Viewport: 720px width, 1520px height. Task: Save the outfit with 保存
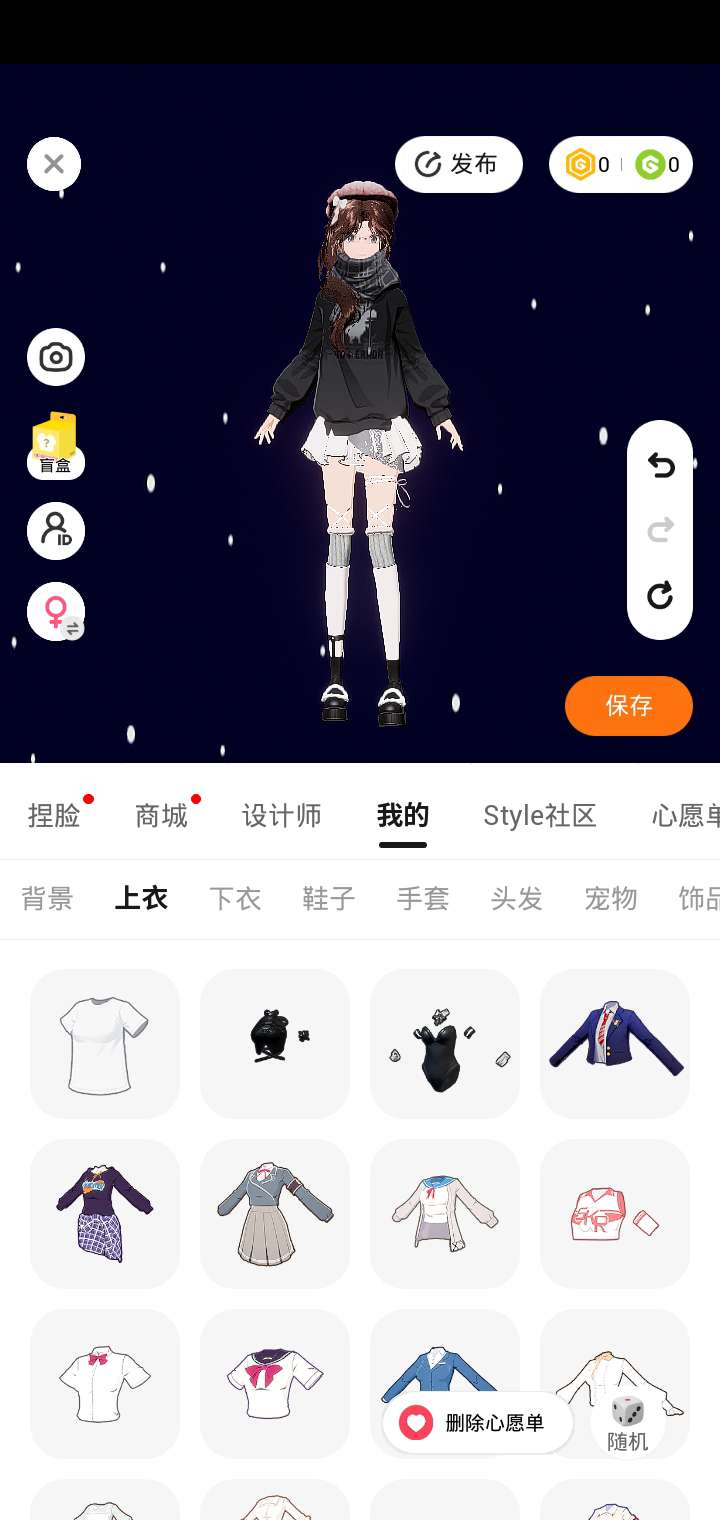click(x=629, y=706)
